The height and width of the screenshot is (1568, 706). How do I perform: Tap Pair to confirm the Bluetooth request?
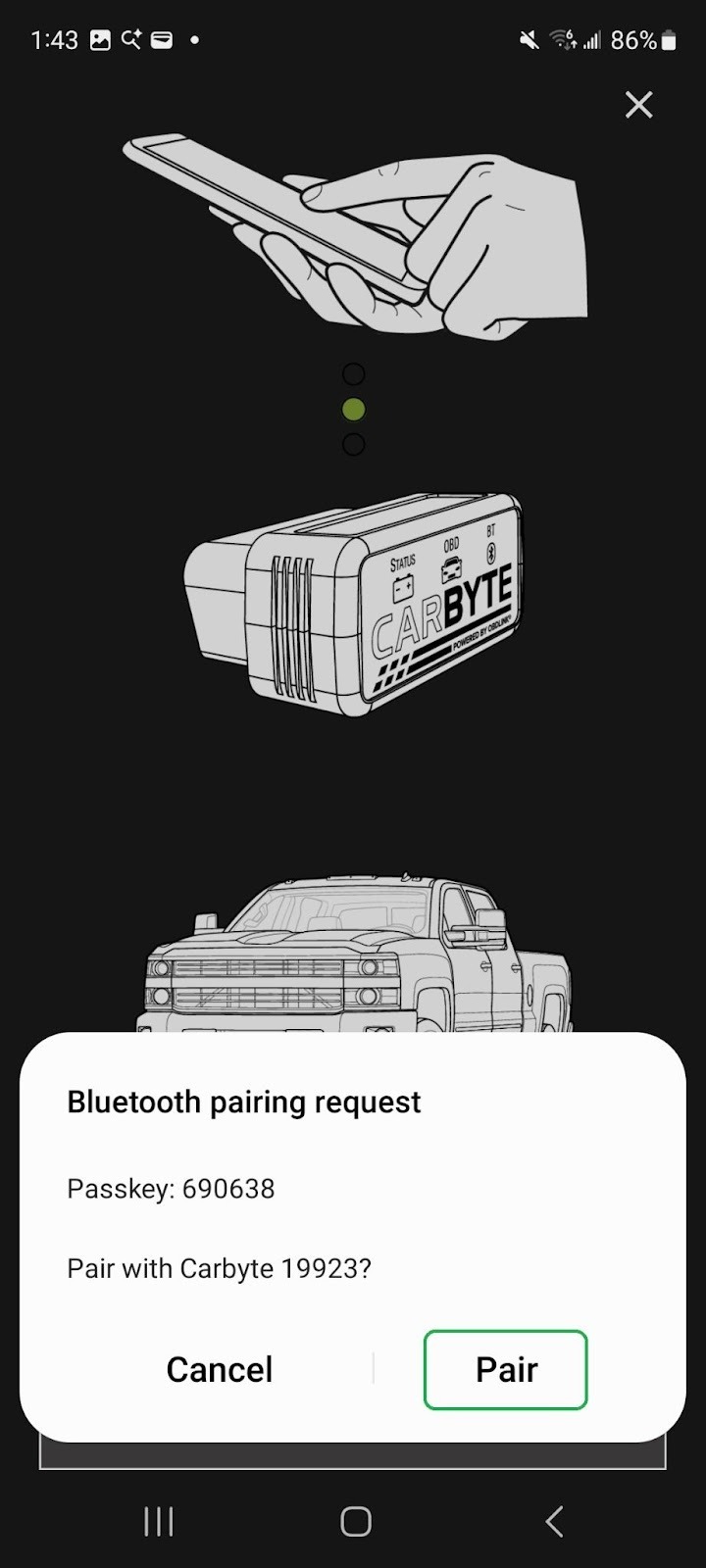tap(505, 1369)
